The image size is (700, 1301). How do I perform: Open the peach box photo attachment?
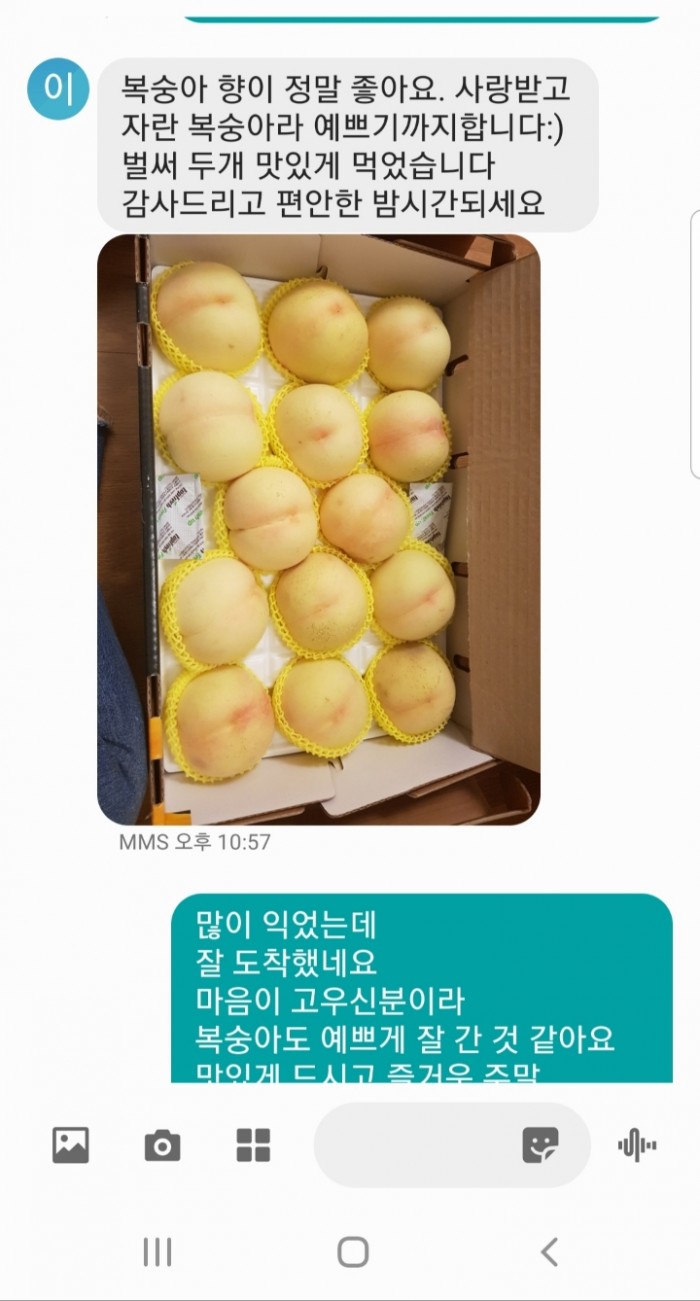[318, 530]
